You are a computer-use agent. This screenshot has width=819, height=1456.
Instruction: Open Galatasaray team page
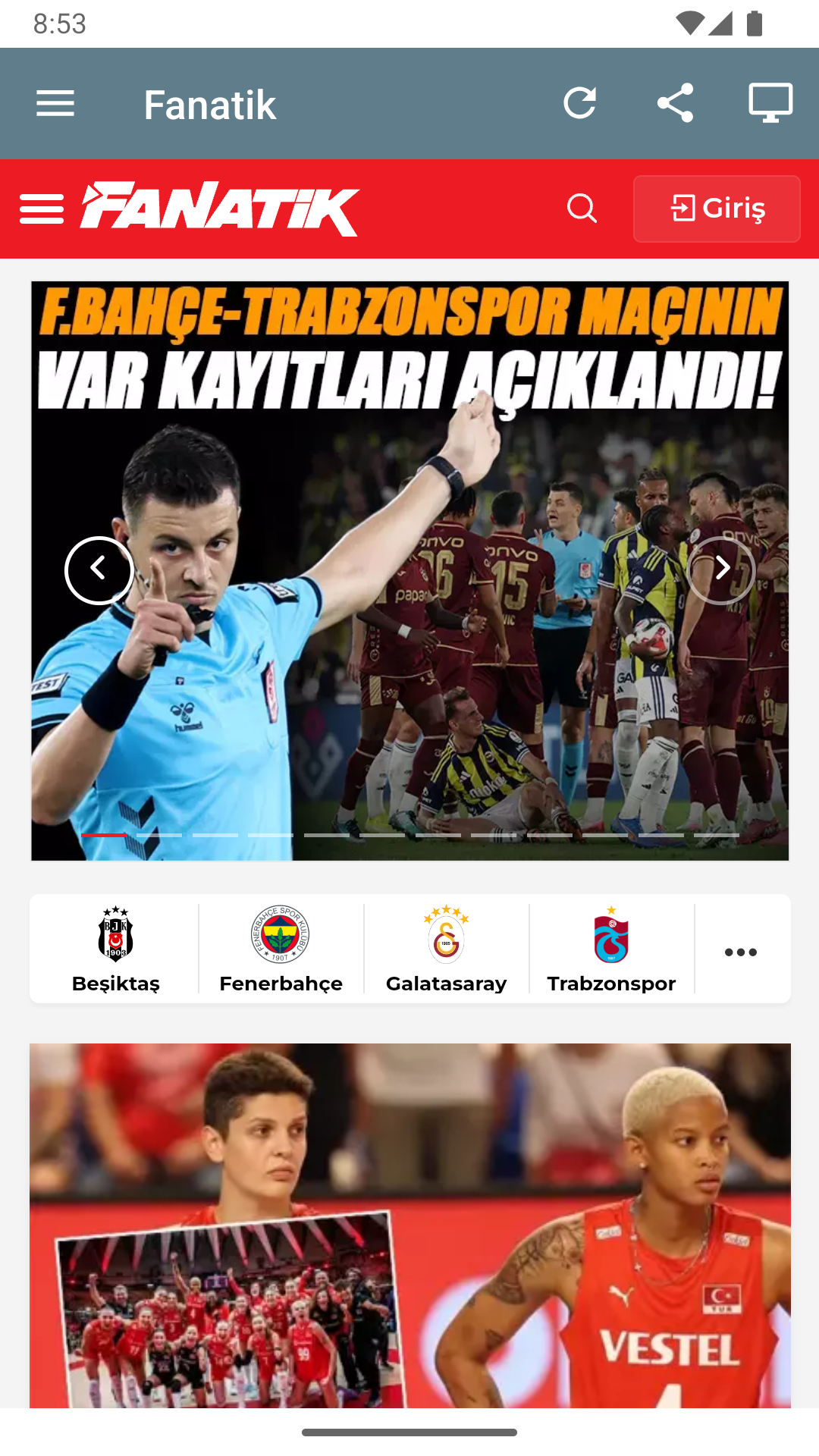pyautogui.click(x=446, y=949)
